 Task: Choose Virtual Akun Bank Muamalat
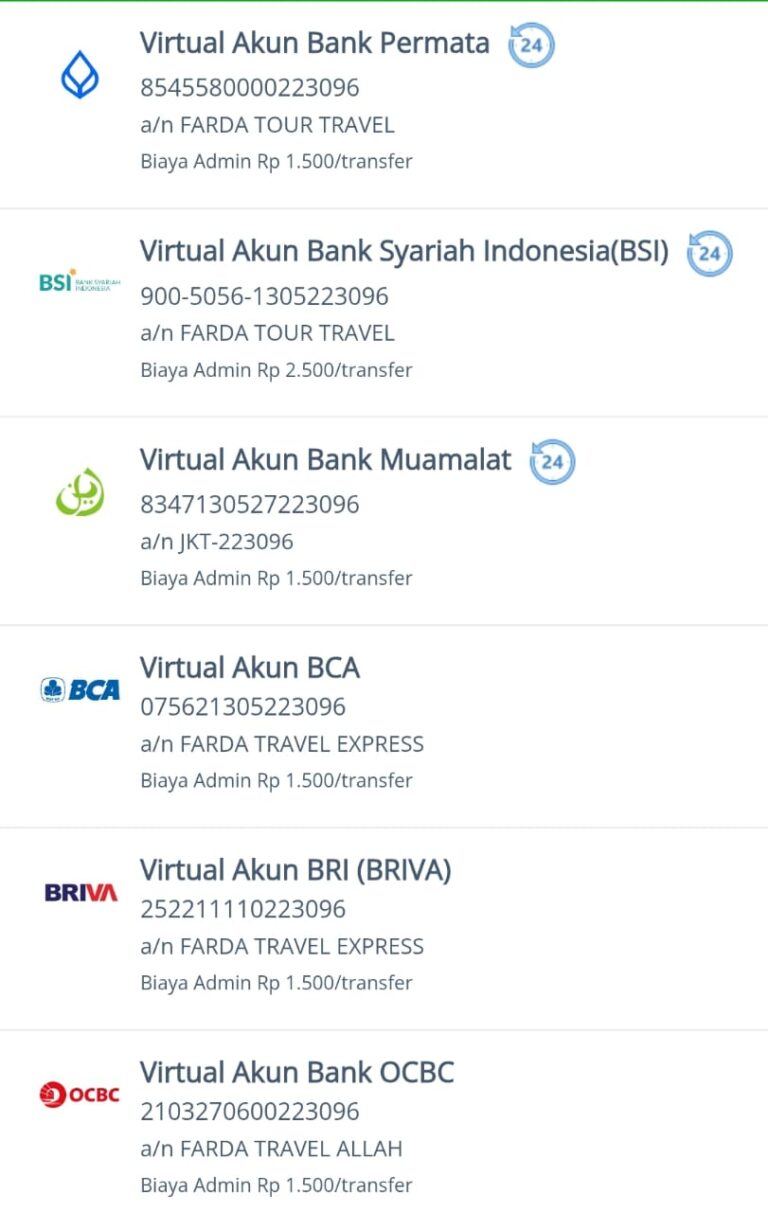click(x=325, y=460)
